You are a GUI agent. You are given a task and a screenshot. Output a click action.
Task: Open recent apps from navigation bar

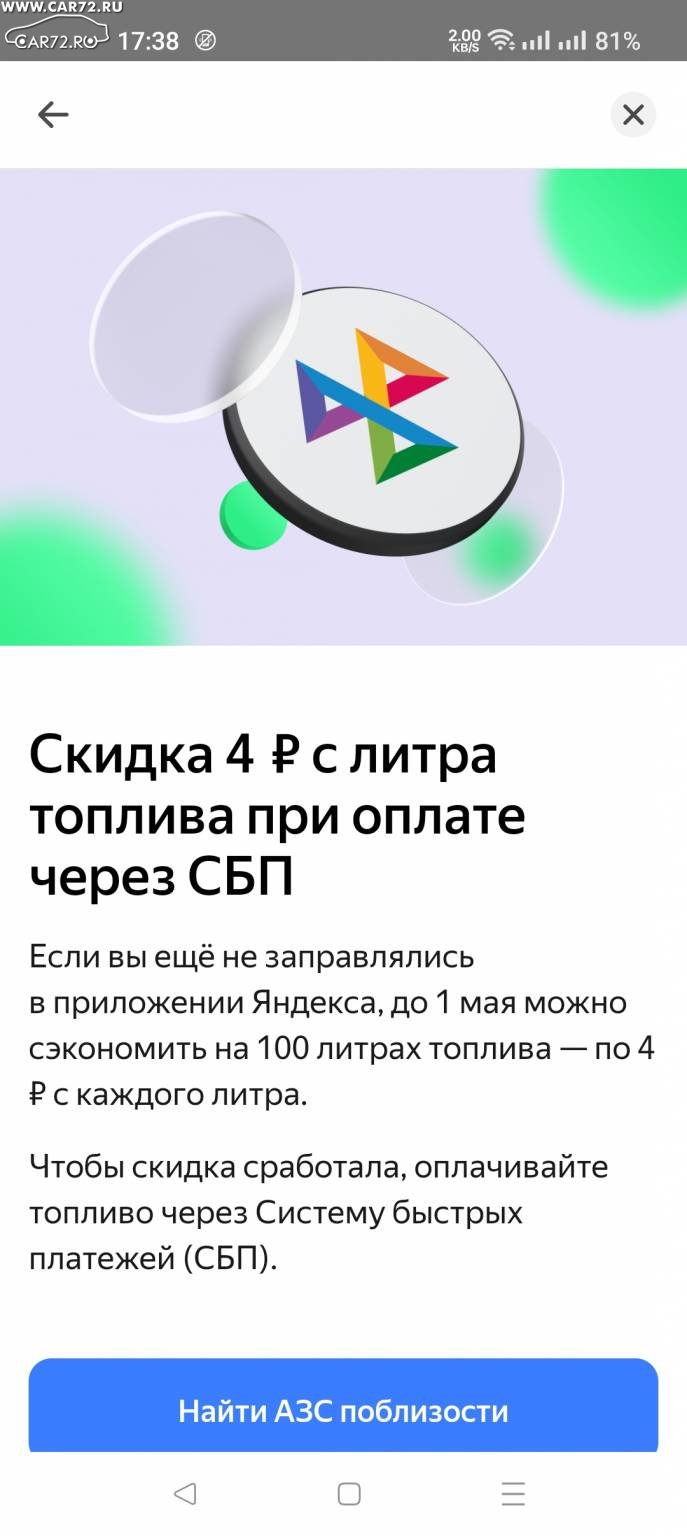(x=513, y=1494)
